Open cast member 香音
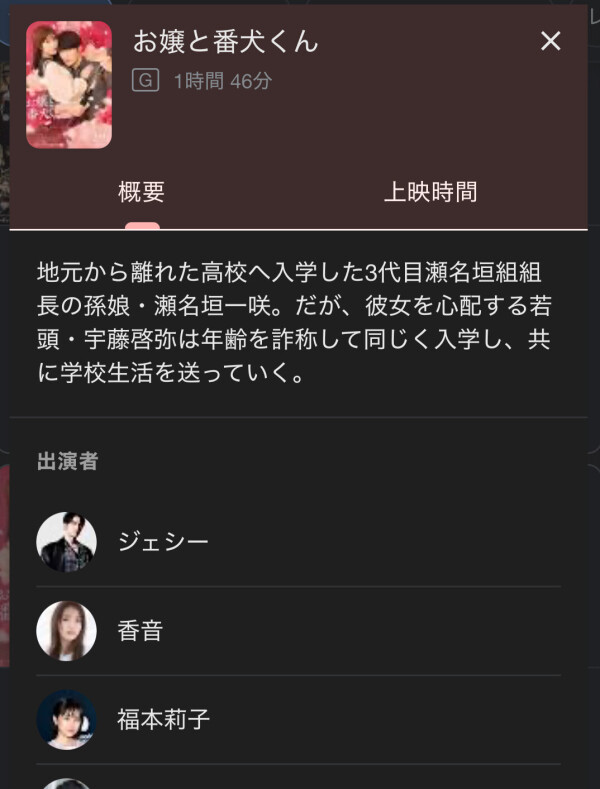 (139, 631)
